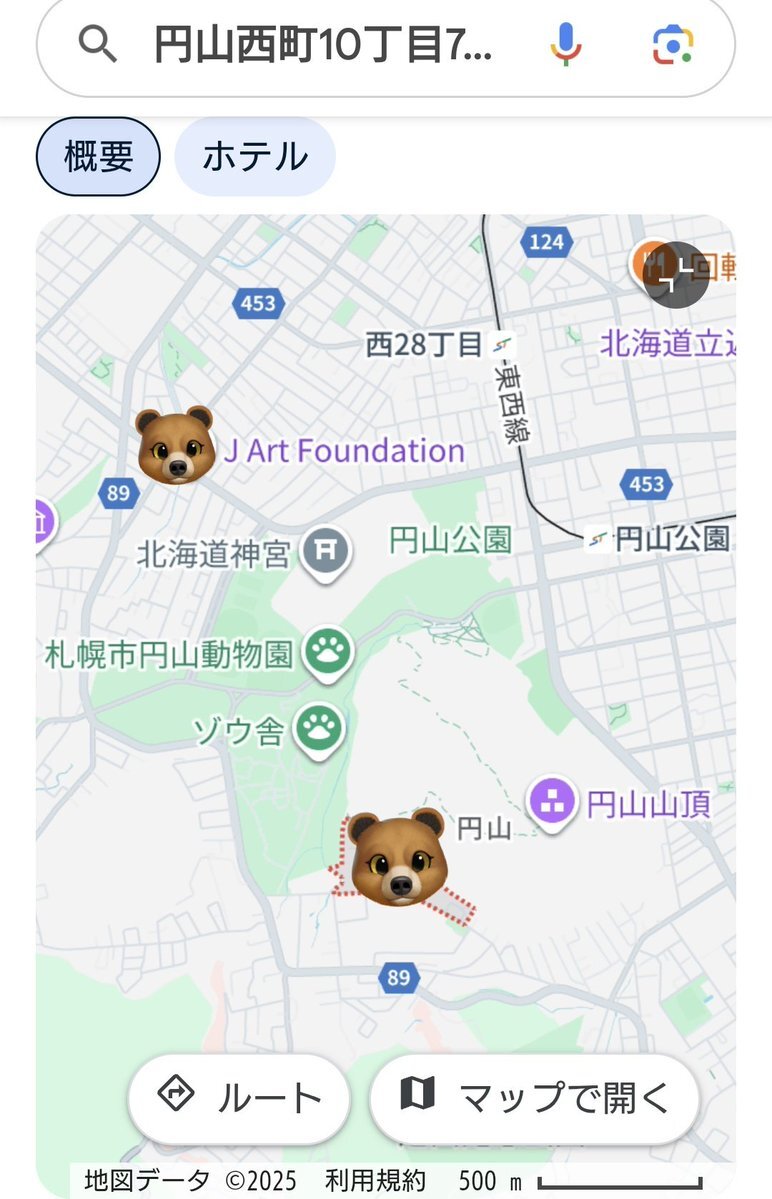Select the 概要 chip

98,157
